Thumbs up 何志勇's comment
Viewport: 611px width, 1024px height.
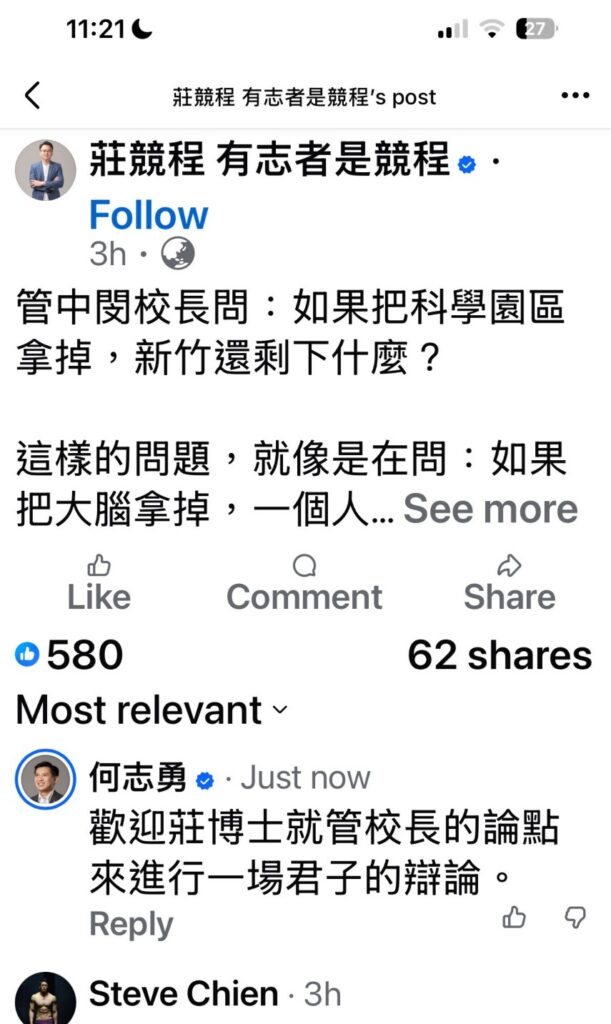point(514,917)
